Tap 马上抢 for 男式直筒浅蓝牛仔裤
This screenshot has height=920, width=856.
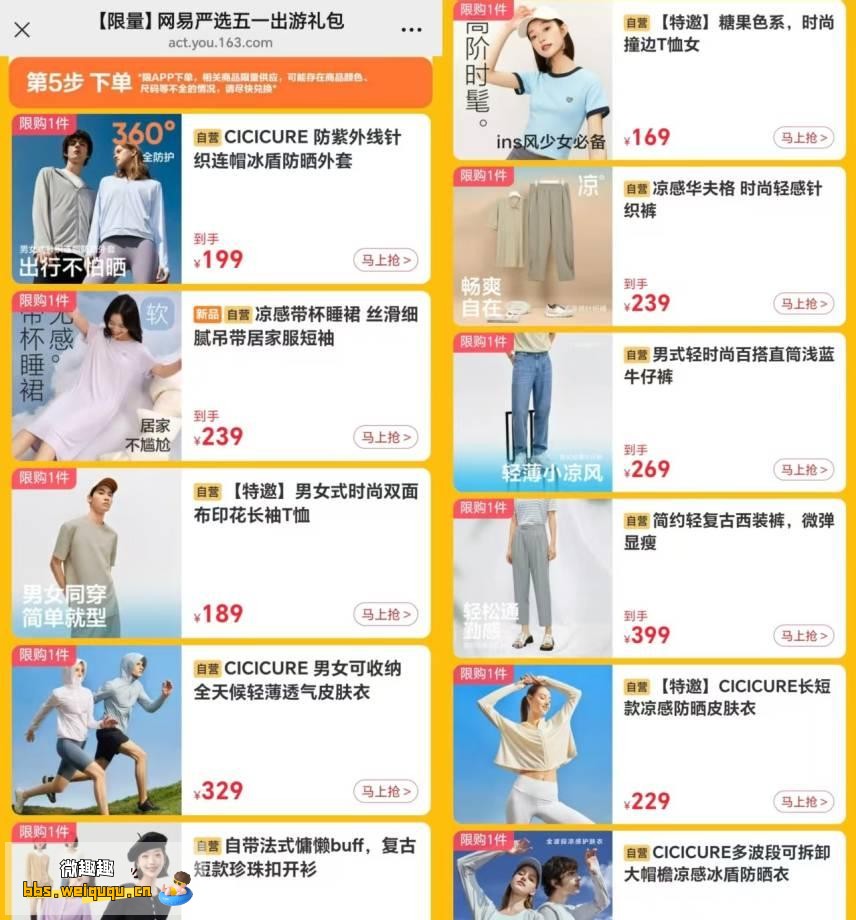[x=803, y=469]
